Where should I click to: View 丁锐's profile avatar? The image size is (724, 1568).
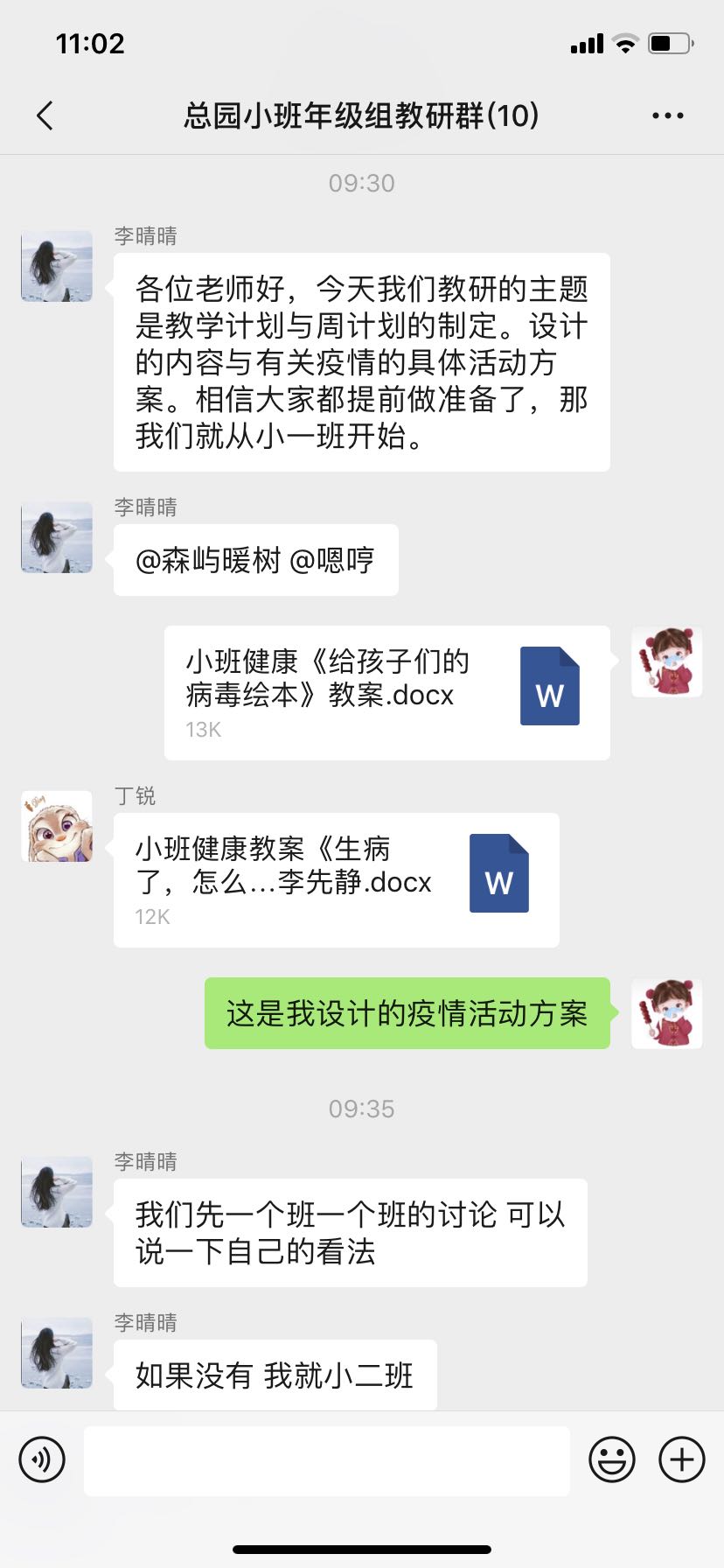57,827
